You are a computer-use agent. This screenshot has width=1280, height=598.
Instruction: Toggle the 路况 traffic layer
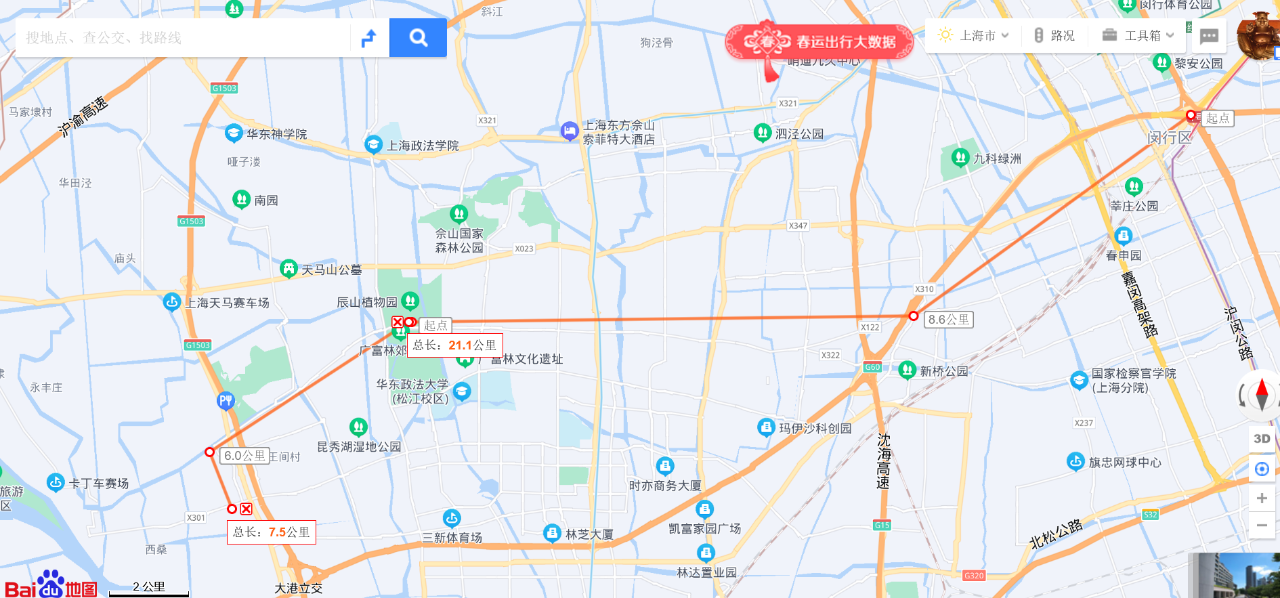(x=1054, y=35)
